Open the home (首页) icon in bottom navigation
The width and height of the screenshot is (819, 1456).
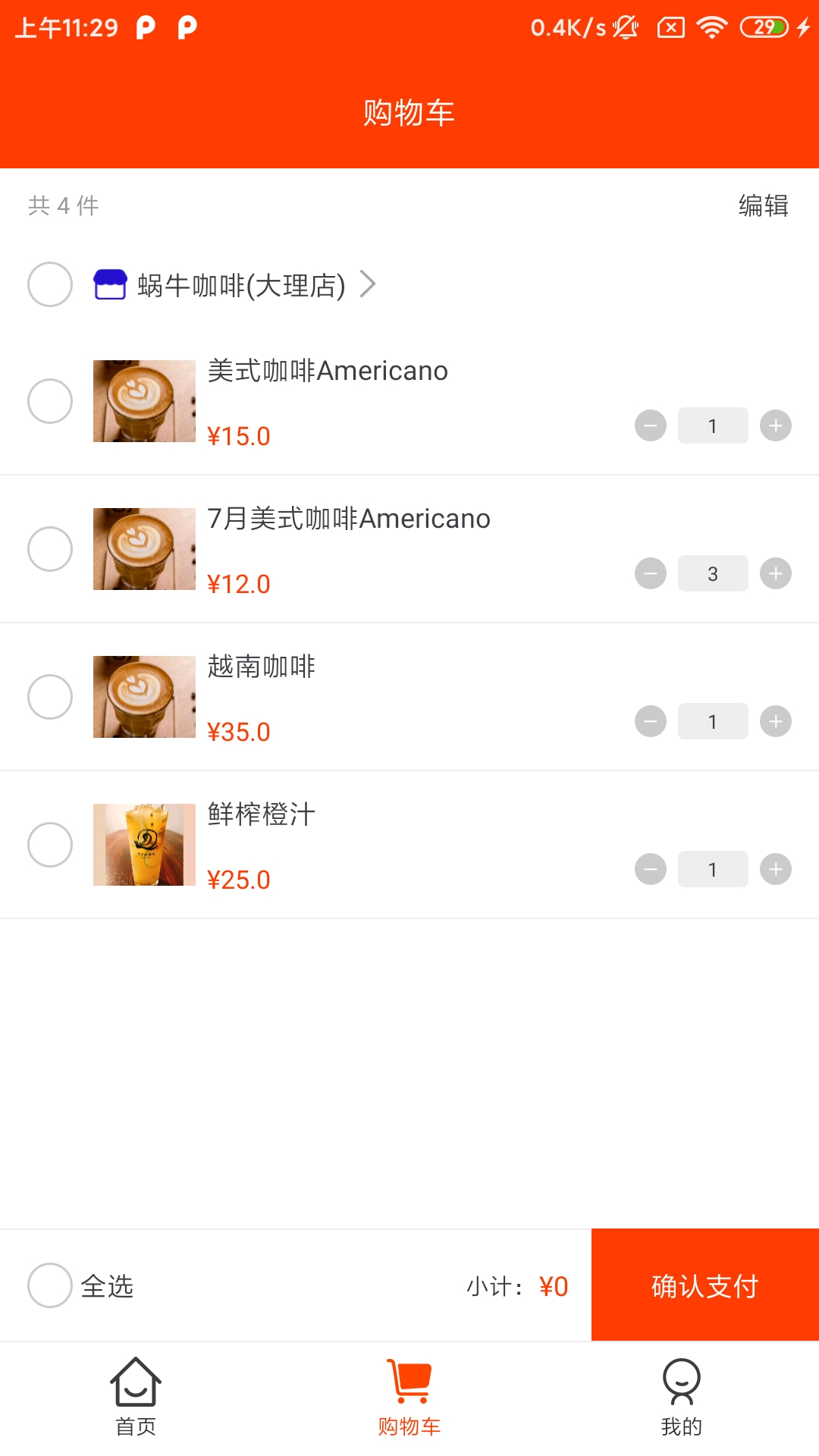135,1382
